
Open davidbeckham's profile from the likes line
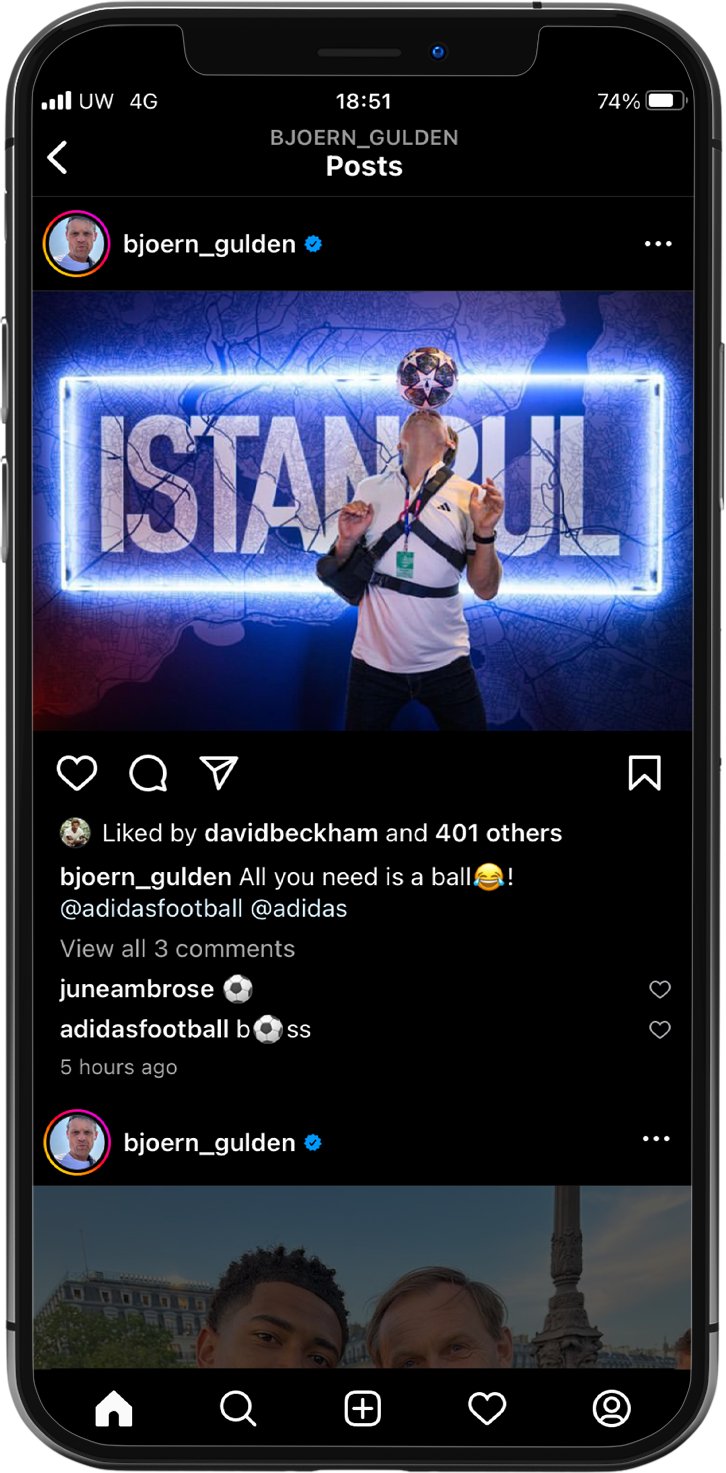point(291,833)
